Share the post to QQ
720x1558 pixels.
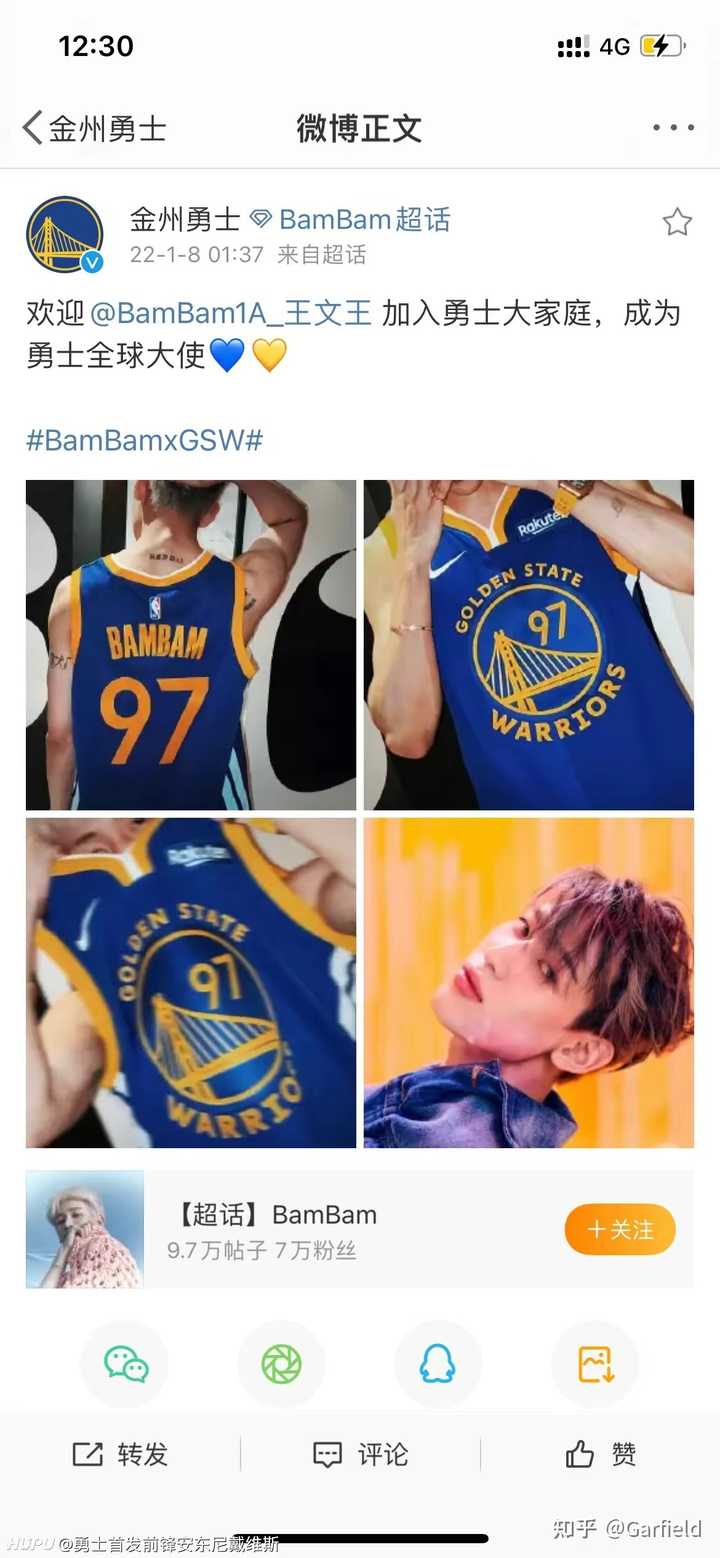(x=438, y=1364)
